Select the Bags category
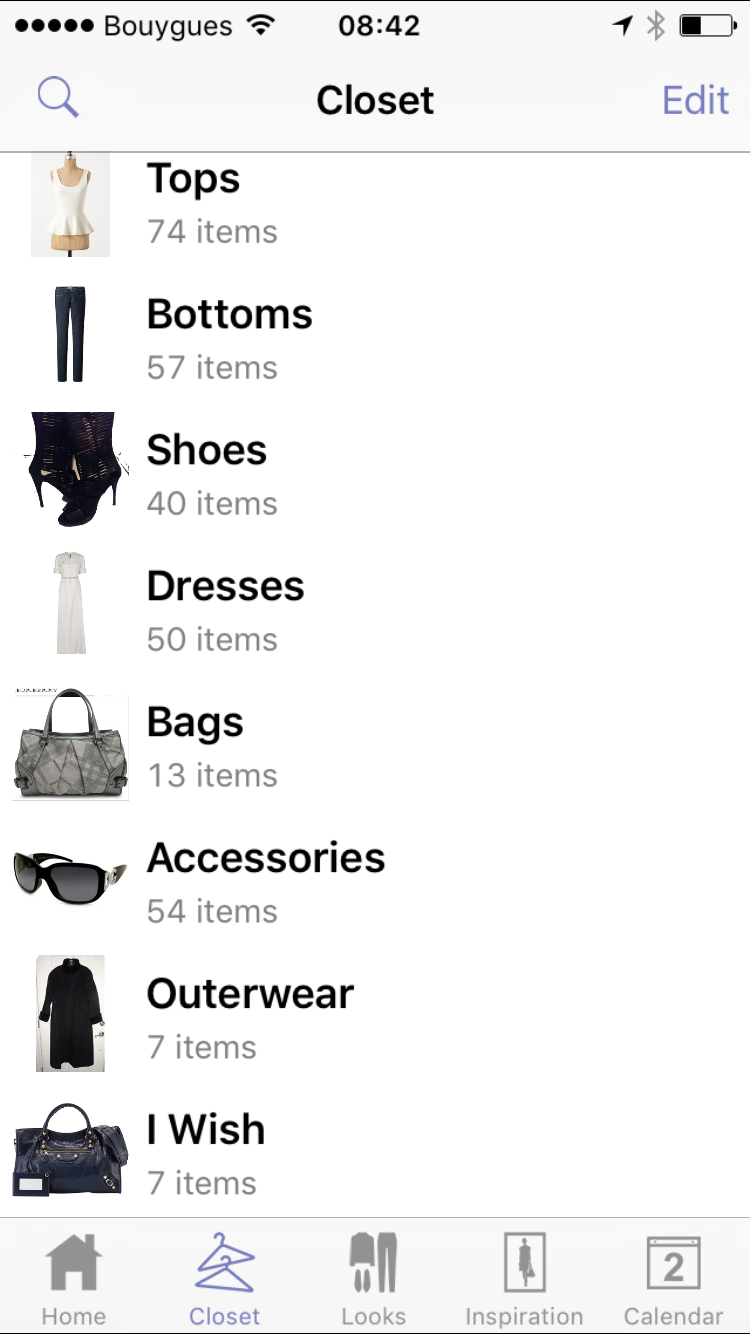The image size is (750, 1334). coord(196,747)
